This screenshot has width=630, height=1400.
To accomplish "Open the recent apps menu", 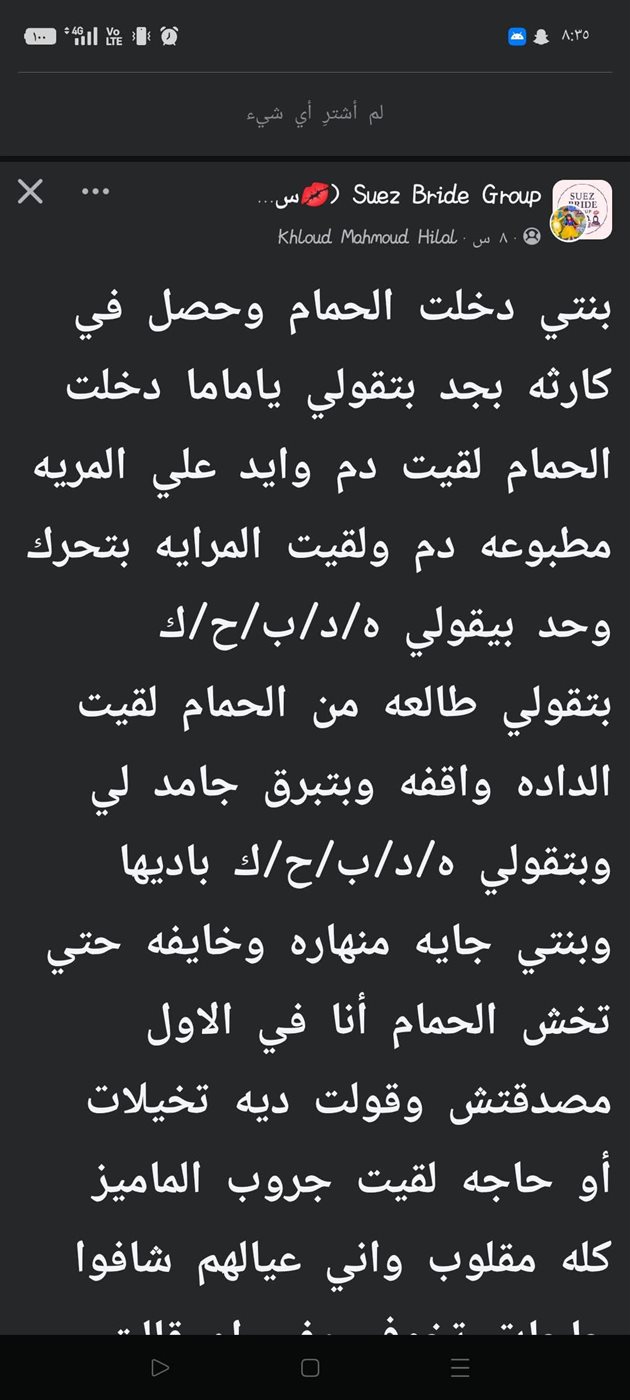I will [x=460, y=1367].
